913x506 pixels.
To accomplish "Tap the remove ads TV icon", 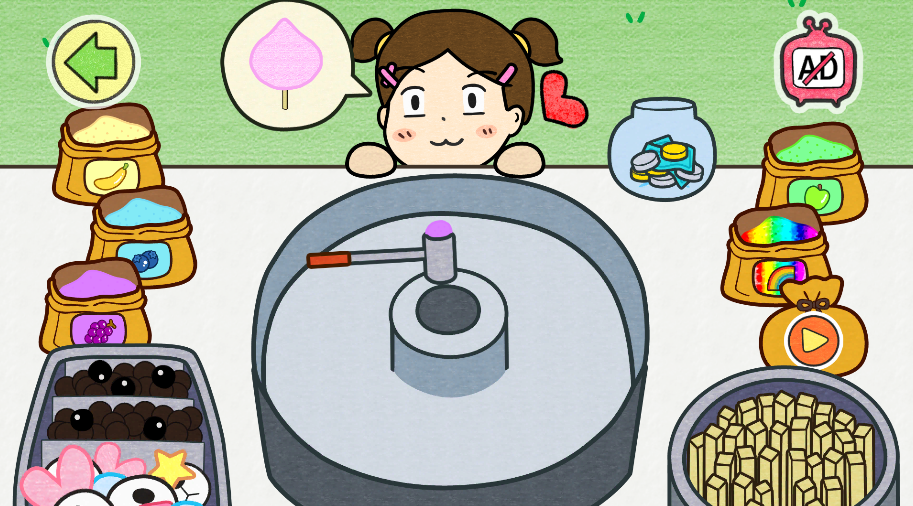I will 819,65.
